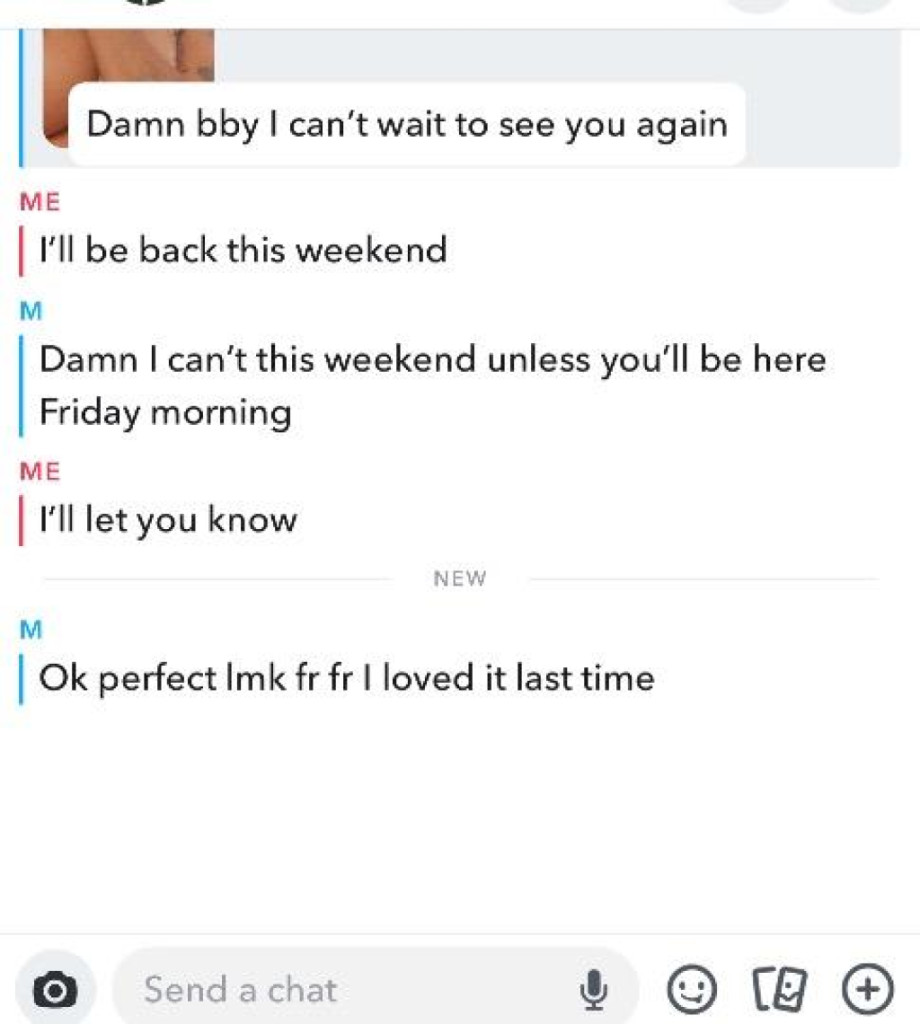Open the emoji and sticker picker
This screenshot has width=920, height=1024.
coord(692,990)
